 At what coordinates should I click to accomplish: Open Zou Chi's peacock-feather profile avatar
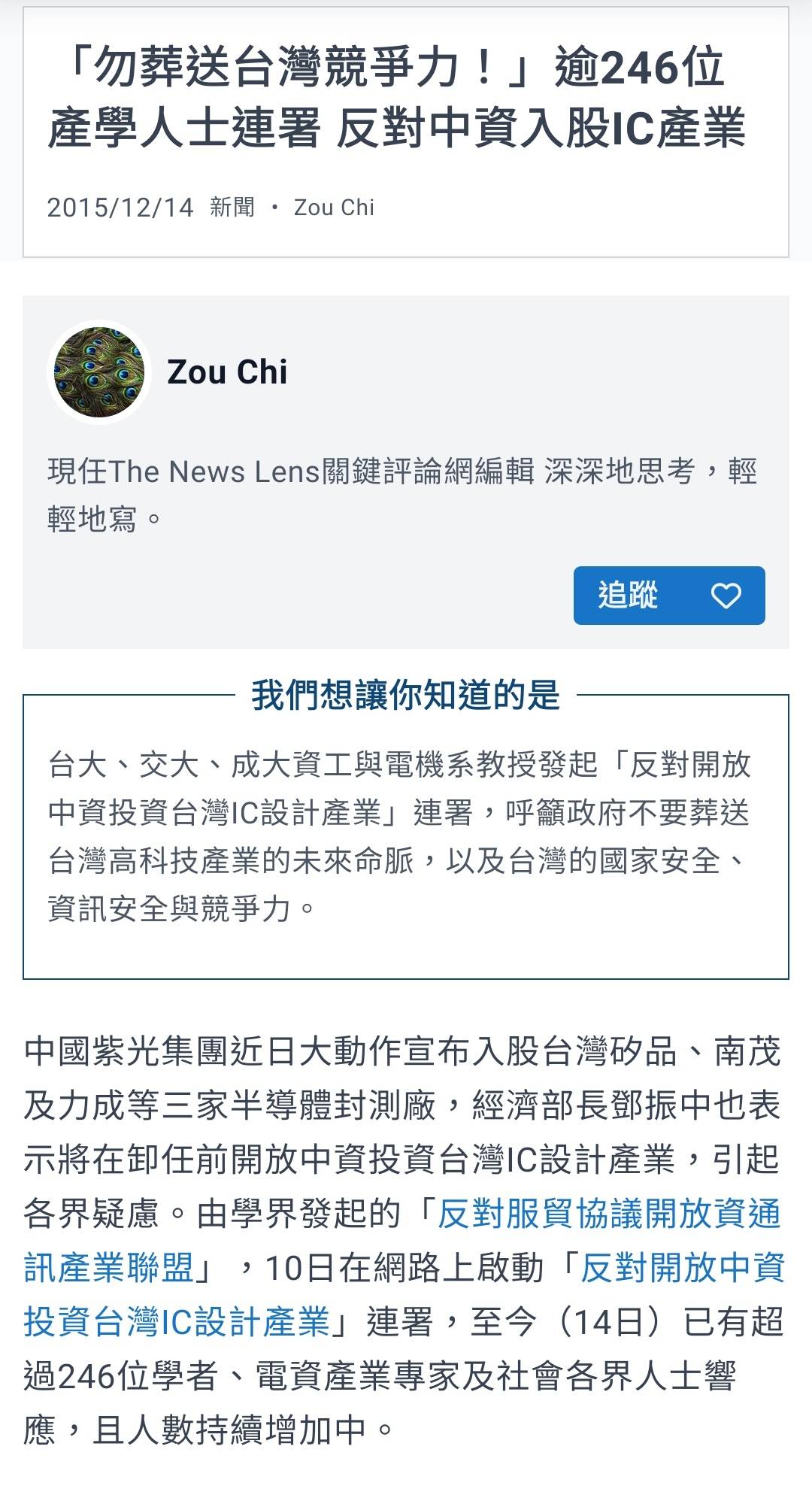tap(99, 372)
